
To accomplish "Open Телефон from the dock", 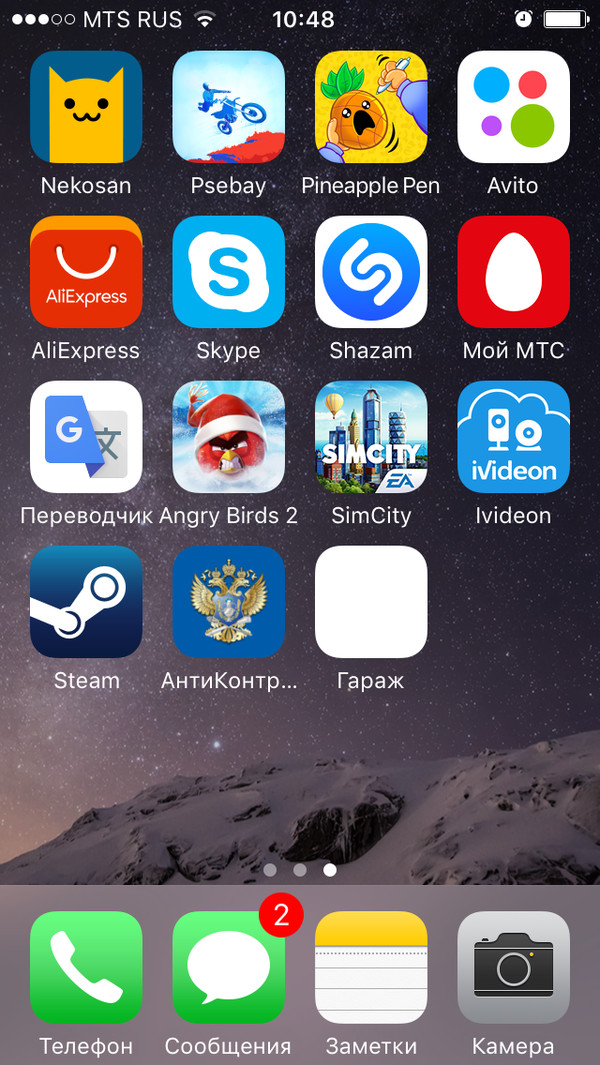I will [x=86, y=967].
